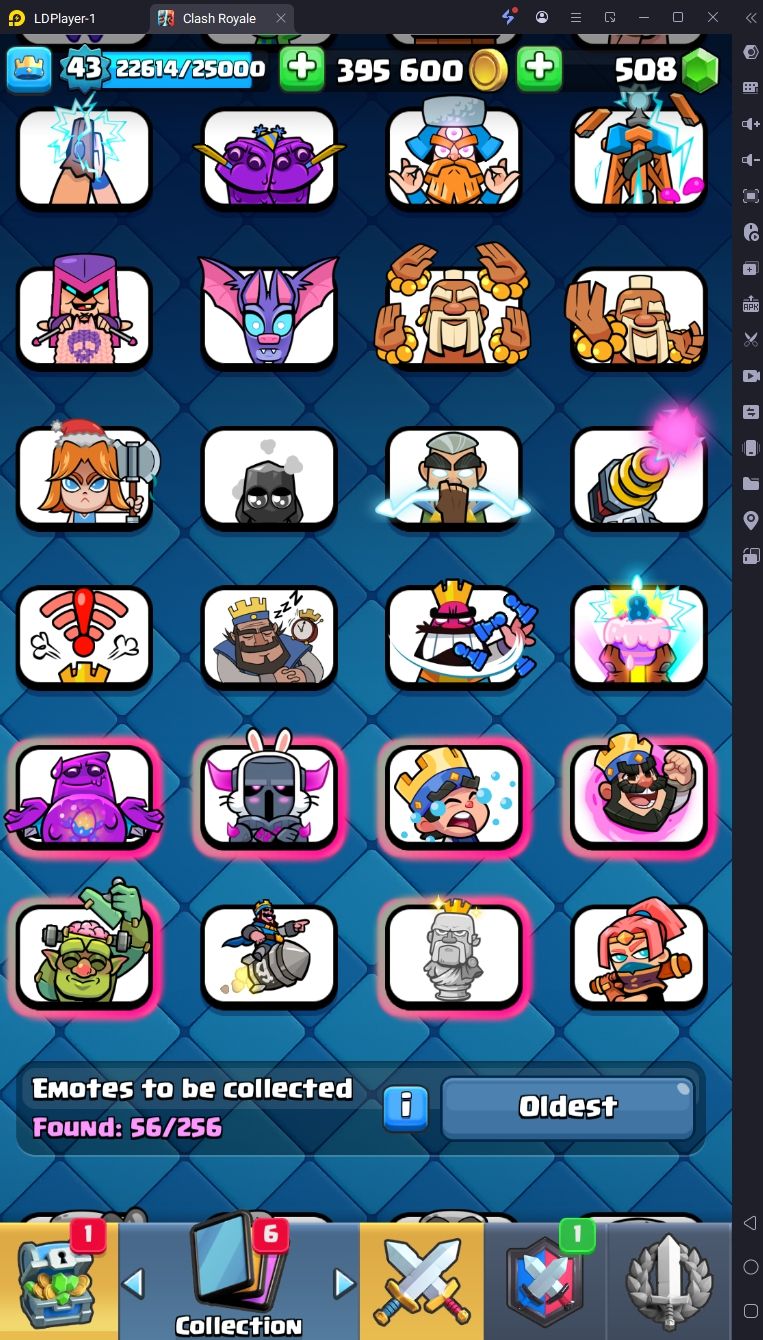Viewport: 763px width, 1340px height.
Task: Add gold with the green plus button
Action: [x=301, y=69]
